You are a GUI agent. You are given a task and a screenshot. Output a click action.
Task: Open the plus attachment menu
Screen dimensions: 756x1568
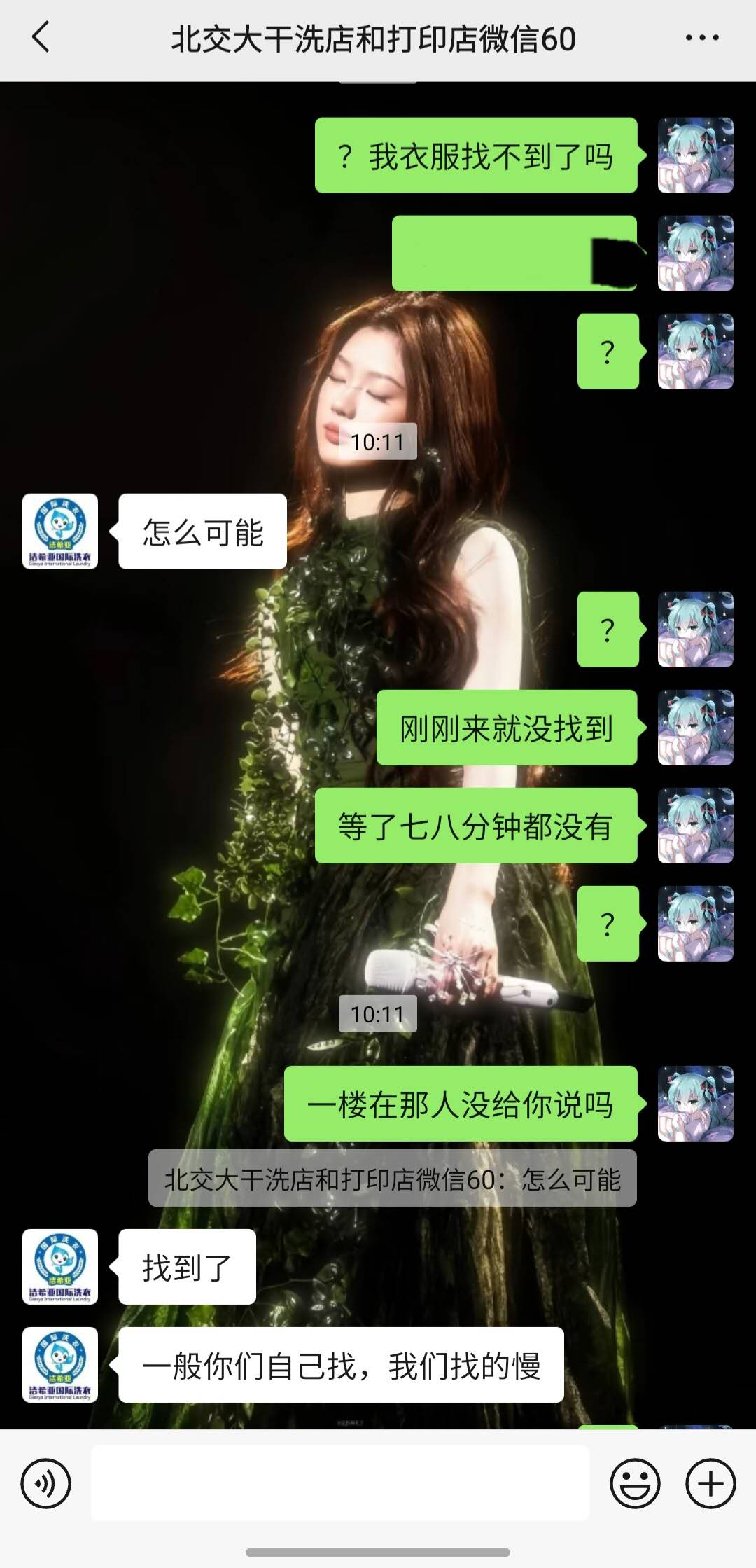click(710, 1483)
